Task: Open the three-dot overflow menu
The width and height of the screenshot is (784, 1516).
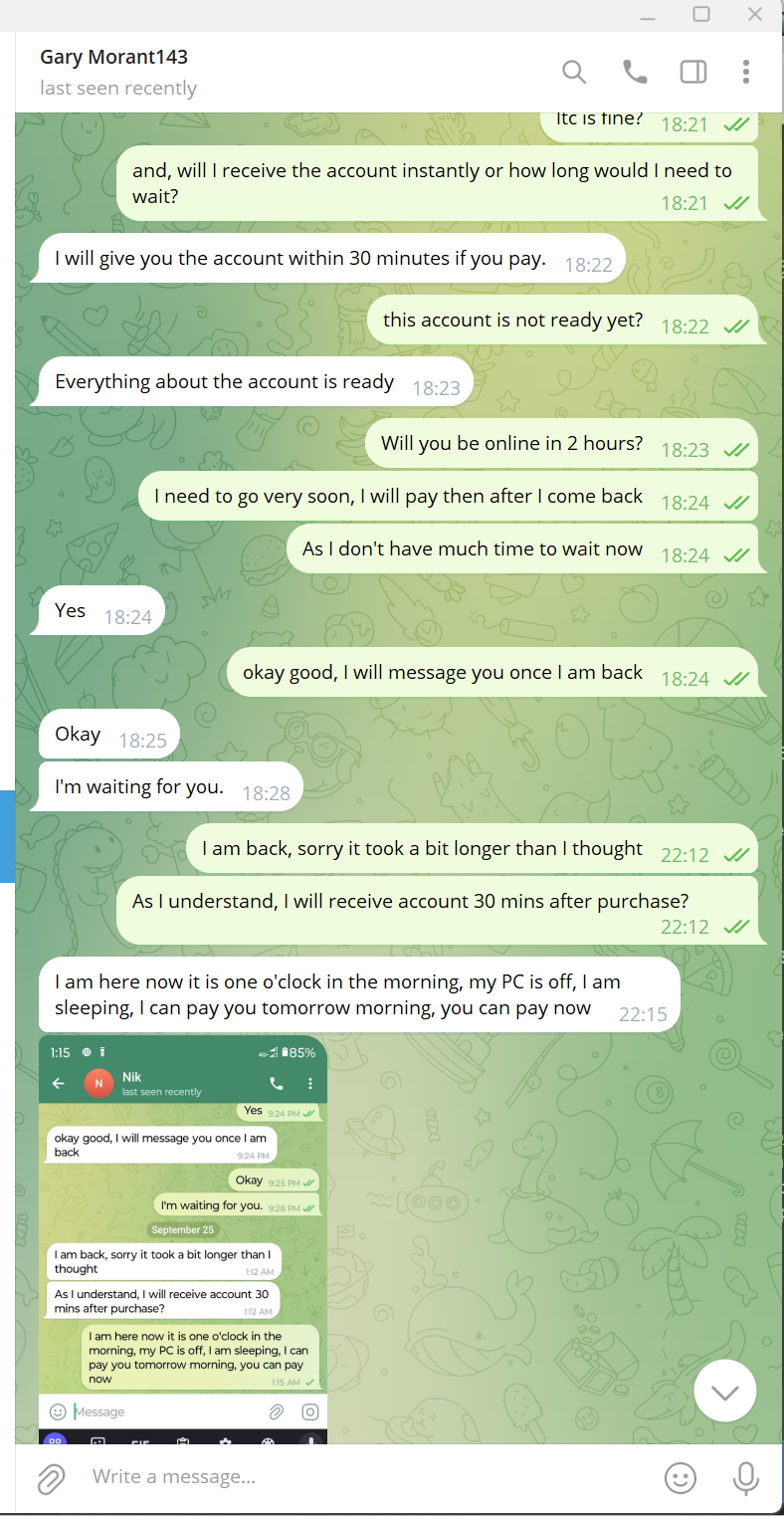Action: 746,72
